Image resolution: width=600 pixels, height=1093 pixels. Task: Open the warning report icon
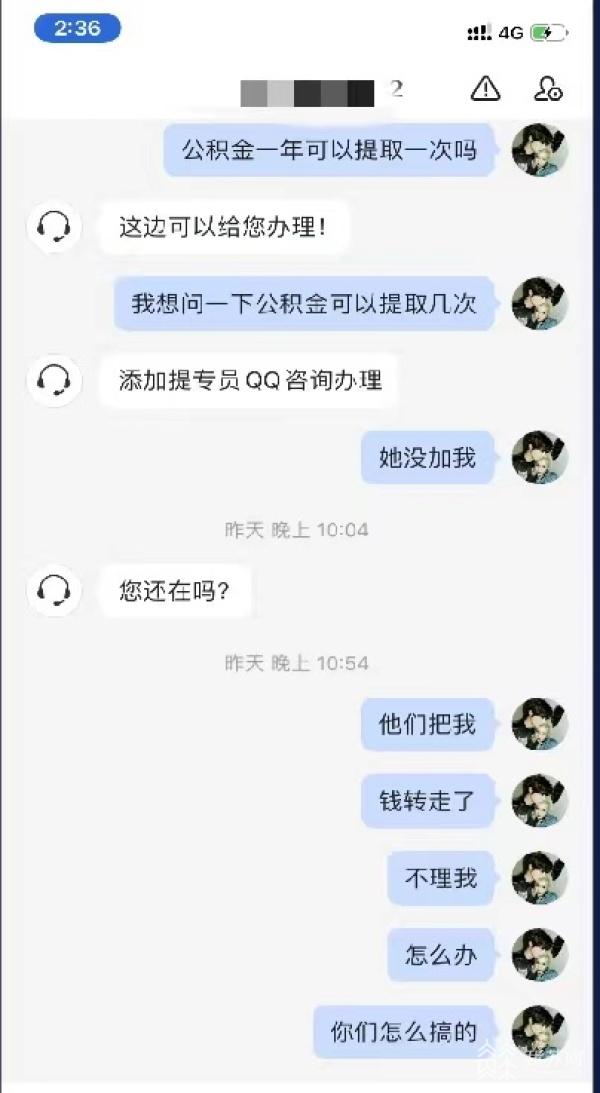pyautogui.click(x=486, y=89)
